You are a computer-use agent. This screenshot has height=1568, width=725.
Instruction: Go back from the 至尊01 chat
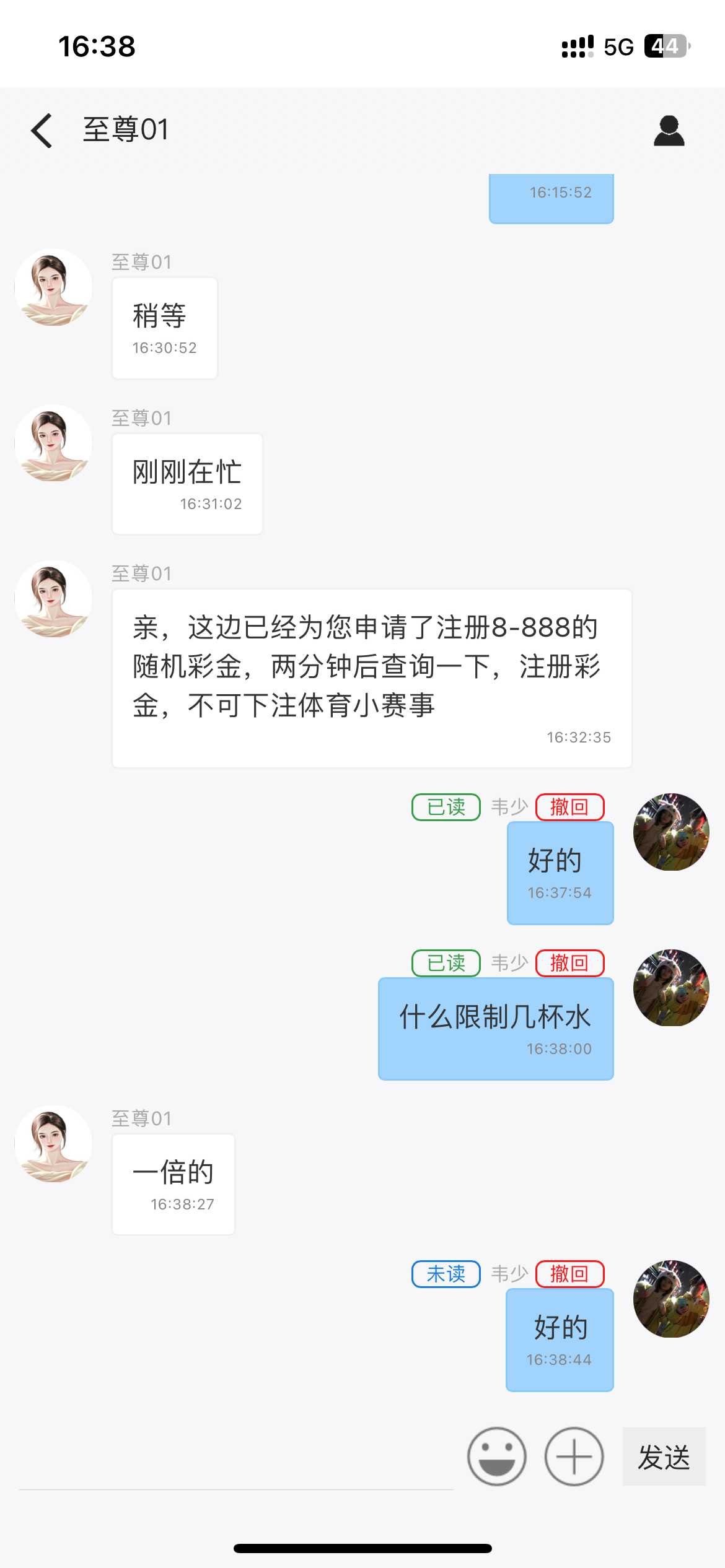tap(42, 131)
